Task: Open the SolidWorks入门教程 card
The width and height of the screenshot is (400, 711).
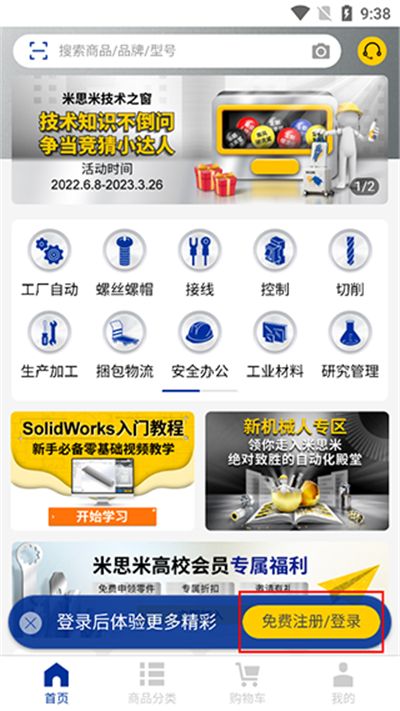Action: (102, 471)
